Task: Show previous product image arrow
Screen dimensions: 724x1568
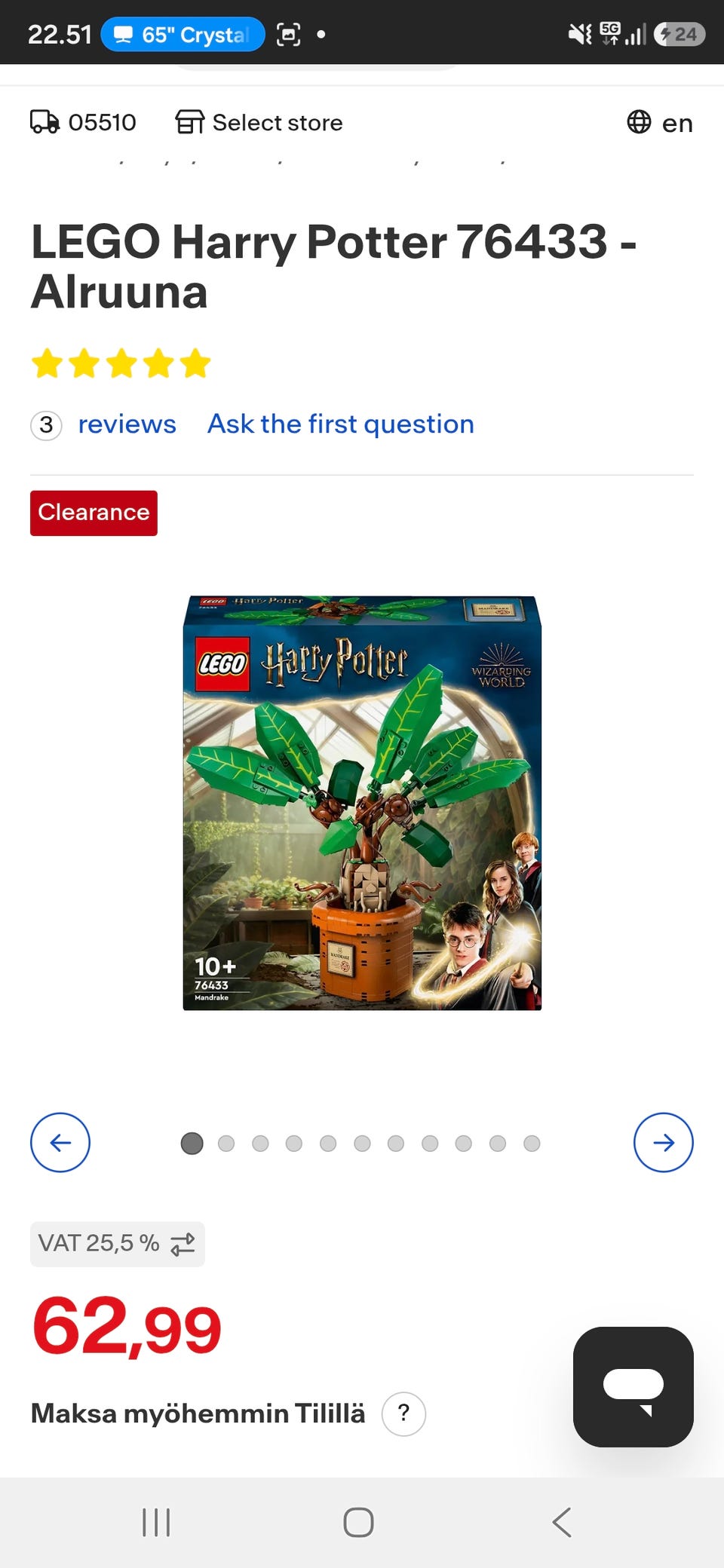Action: click(60, 1143)
